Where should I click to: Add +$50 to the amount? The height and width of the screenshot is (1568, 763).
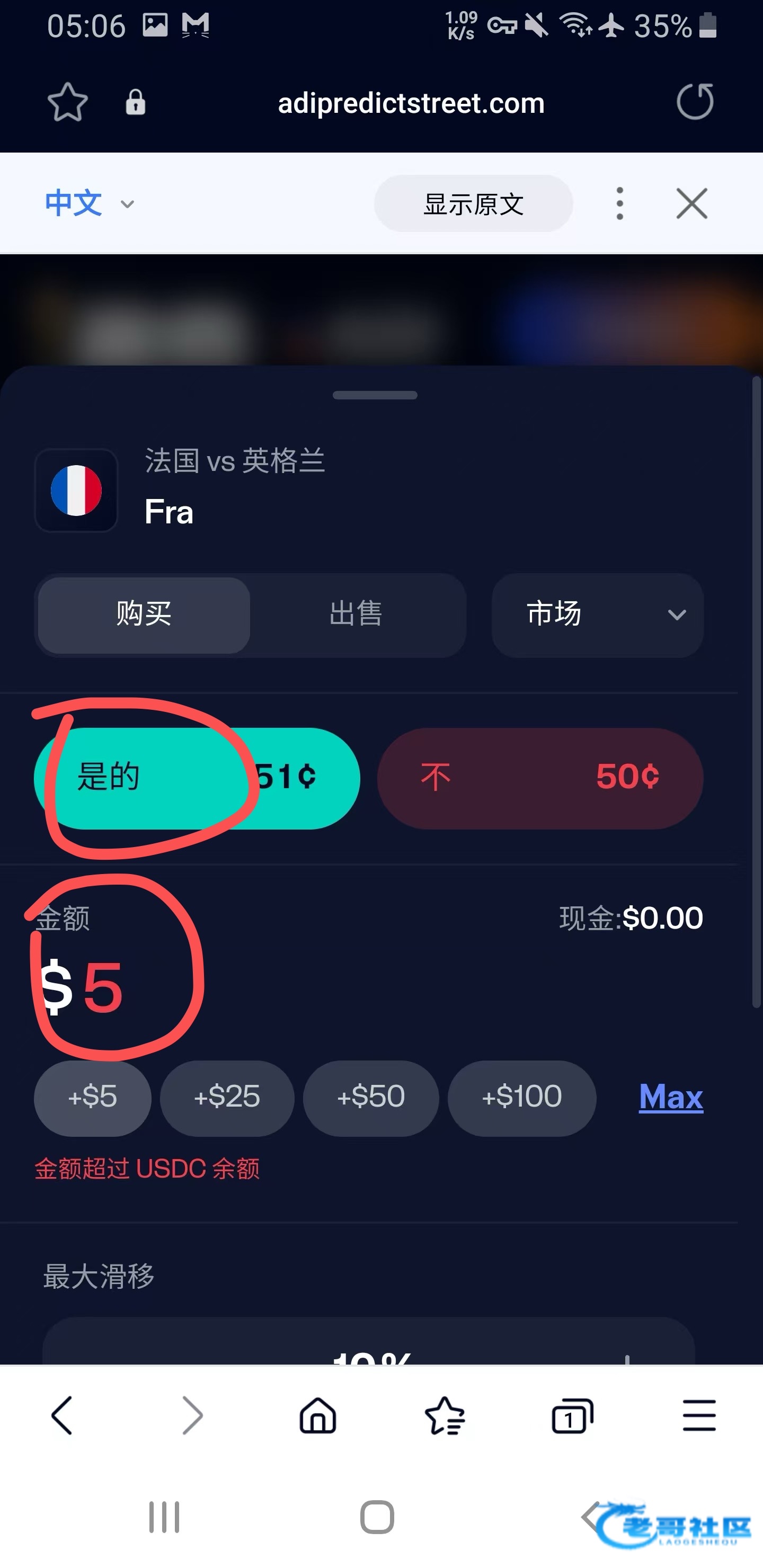[x=371, y=1098]
